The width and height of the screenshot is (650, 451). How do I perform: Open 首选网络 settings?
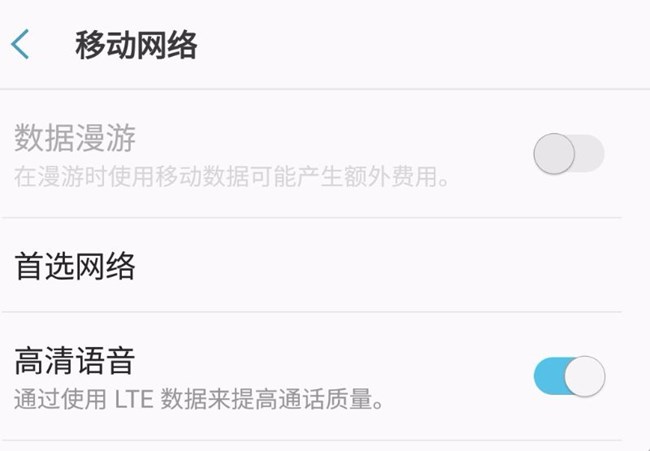(x=75, y=266)
